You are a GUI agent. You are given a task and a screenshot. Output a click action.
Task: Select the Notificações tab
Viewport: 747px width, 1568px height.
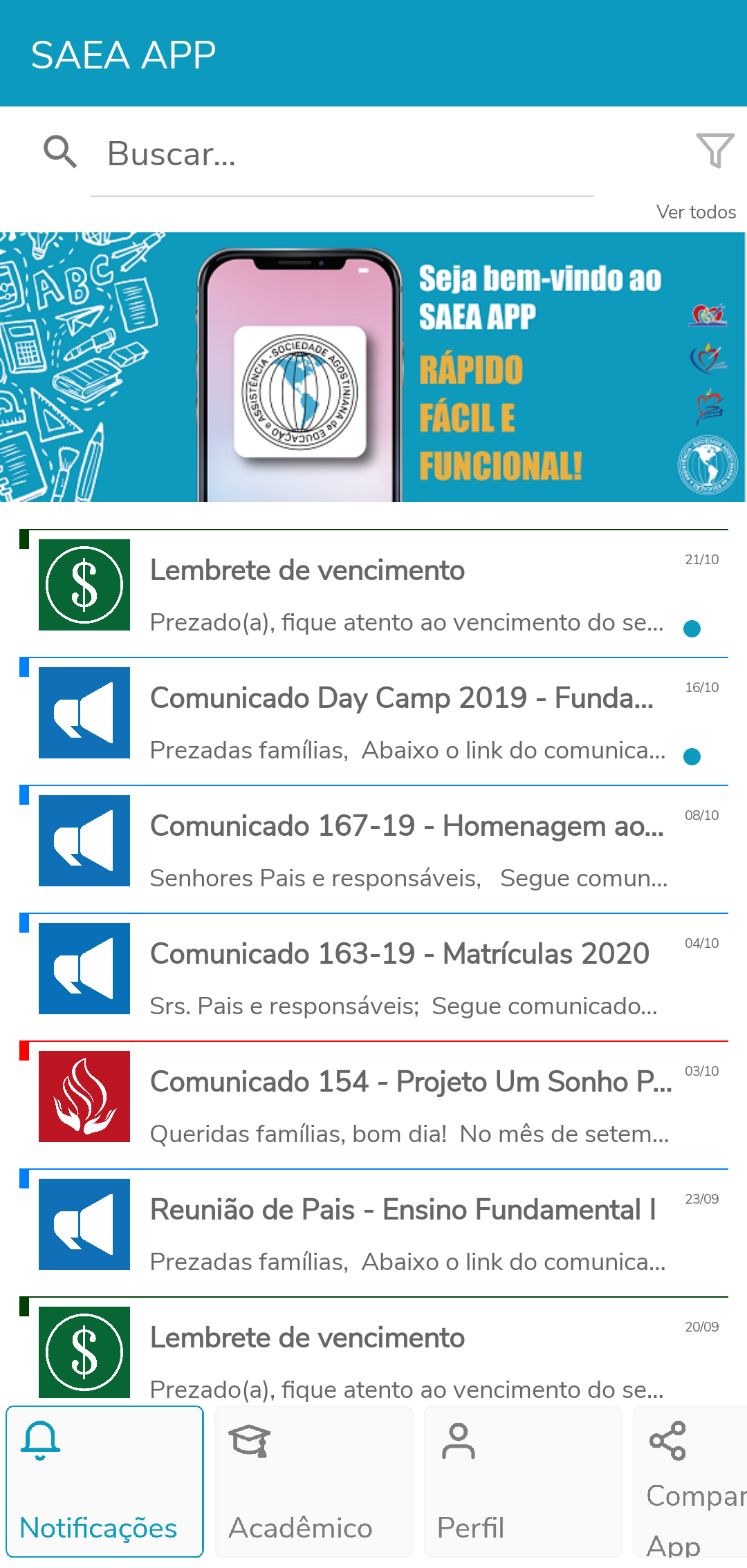tap(105, 1482)
